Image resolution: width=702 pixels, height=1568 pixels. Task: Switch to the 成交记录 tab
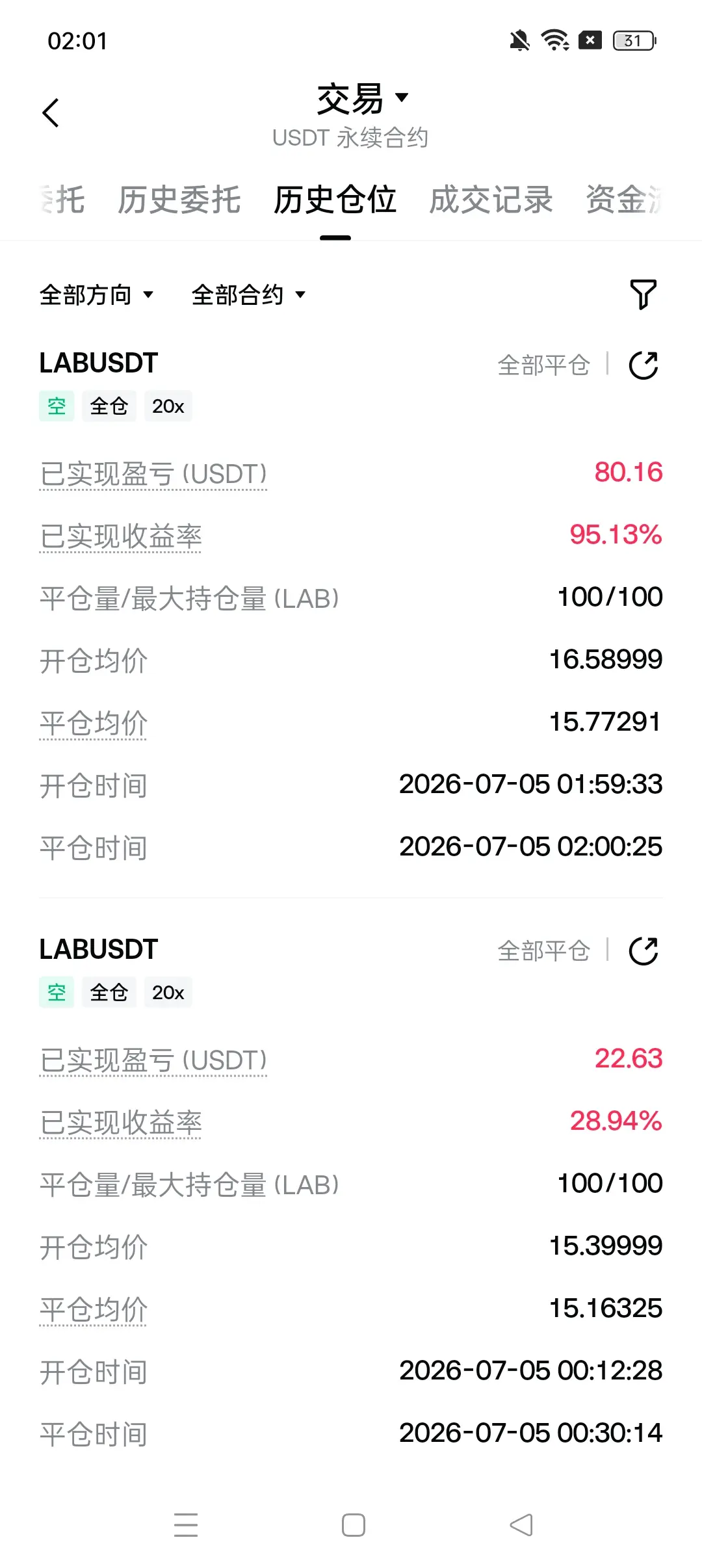[491, 199]
